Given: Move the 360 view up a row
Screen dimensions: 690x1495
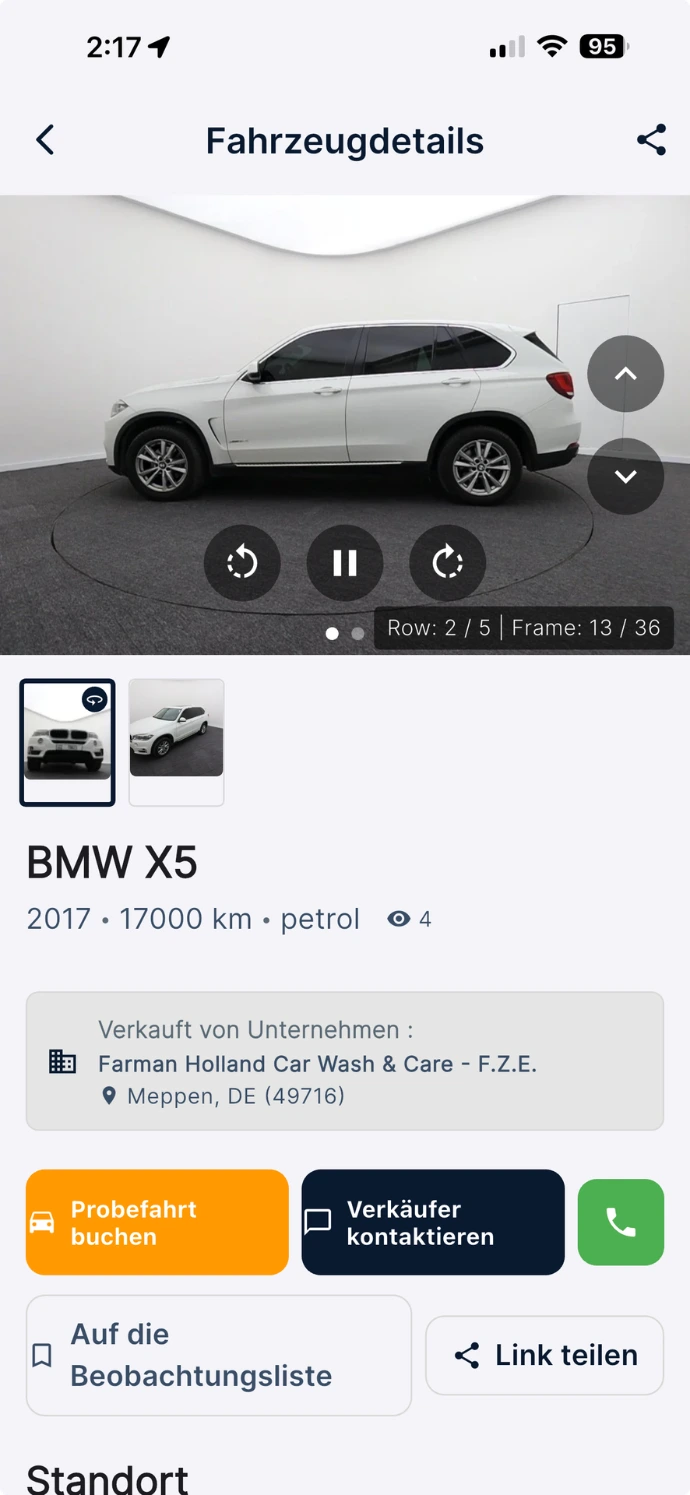Looking at the screenshot, I should pos(625,374).
